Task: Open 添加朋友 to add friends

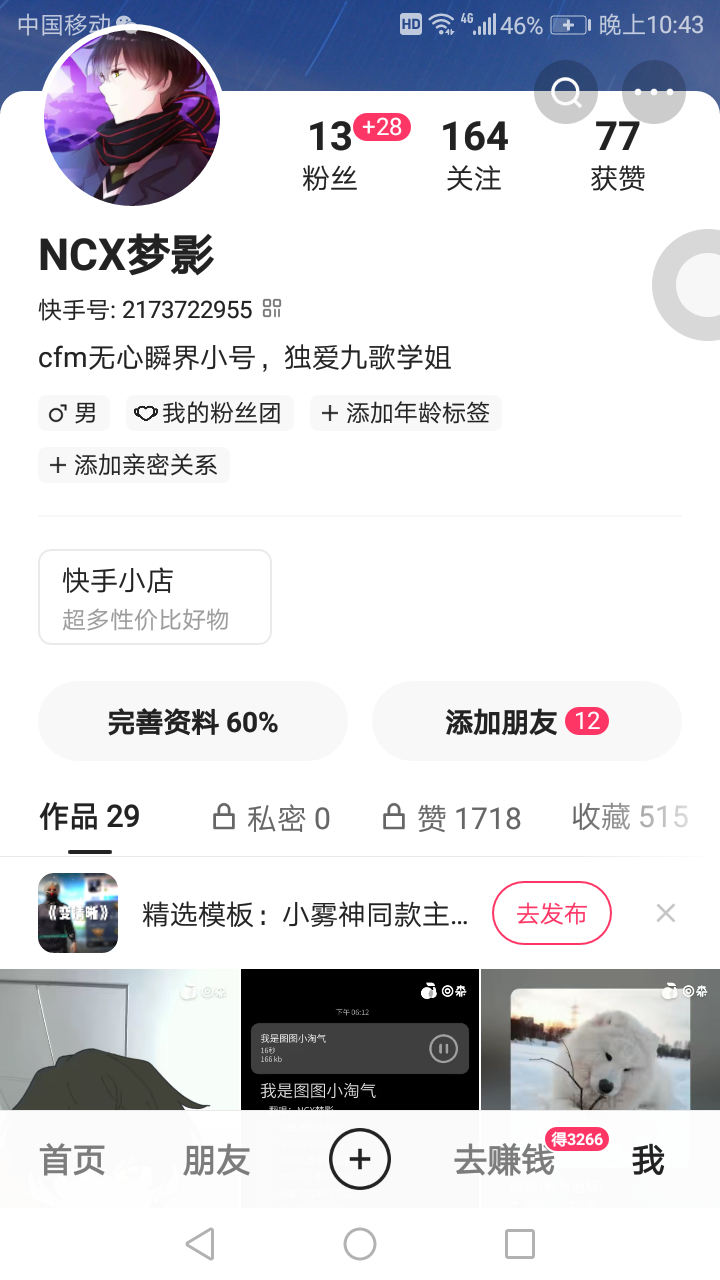Action: click(x=526, y=722)
